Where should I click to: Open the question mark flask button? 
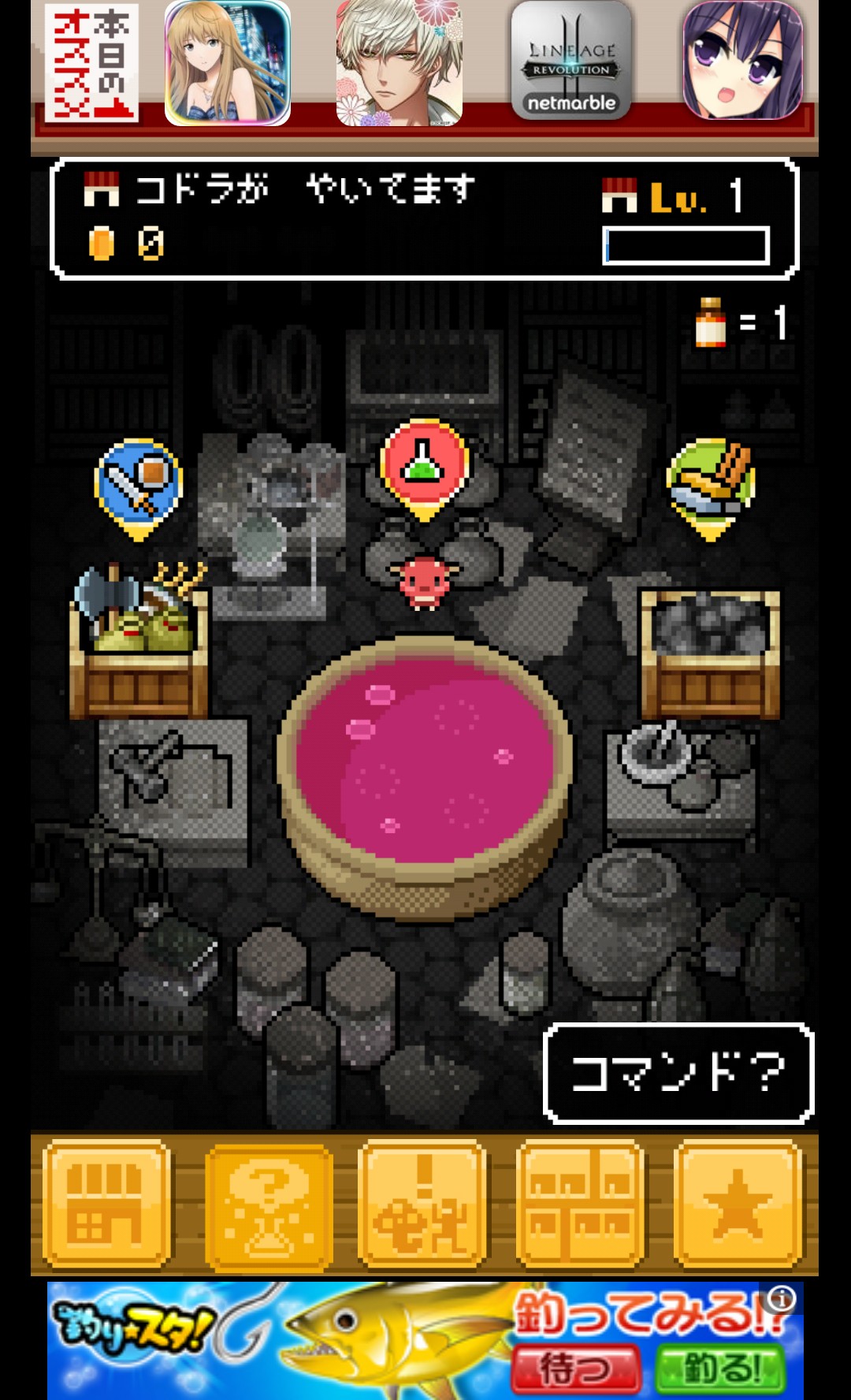click(268, 1205)
